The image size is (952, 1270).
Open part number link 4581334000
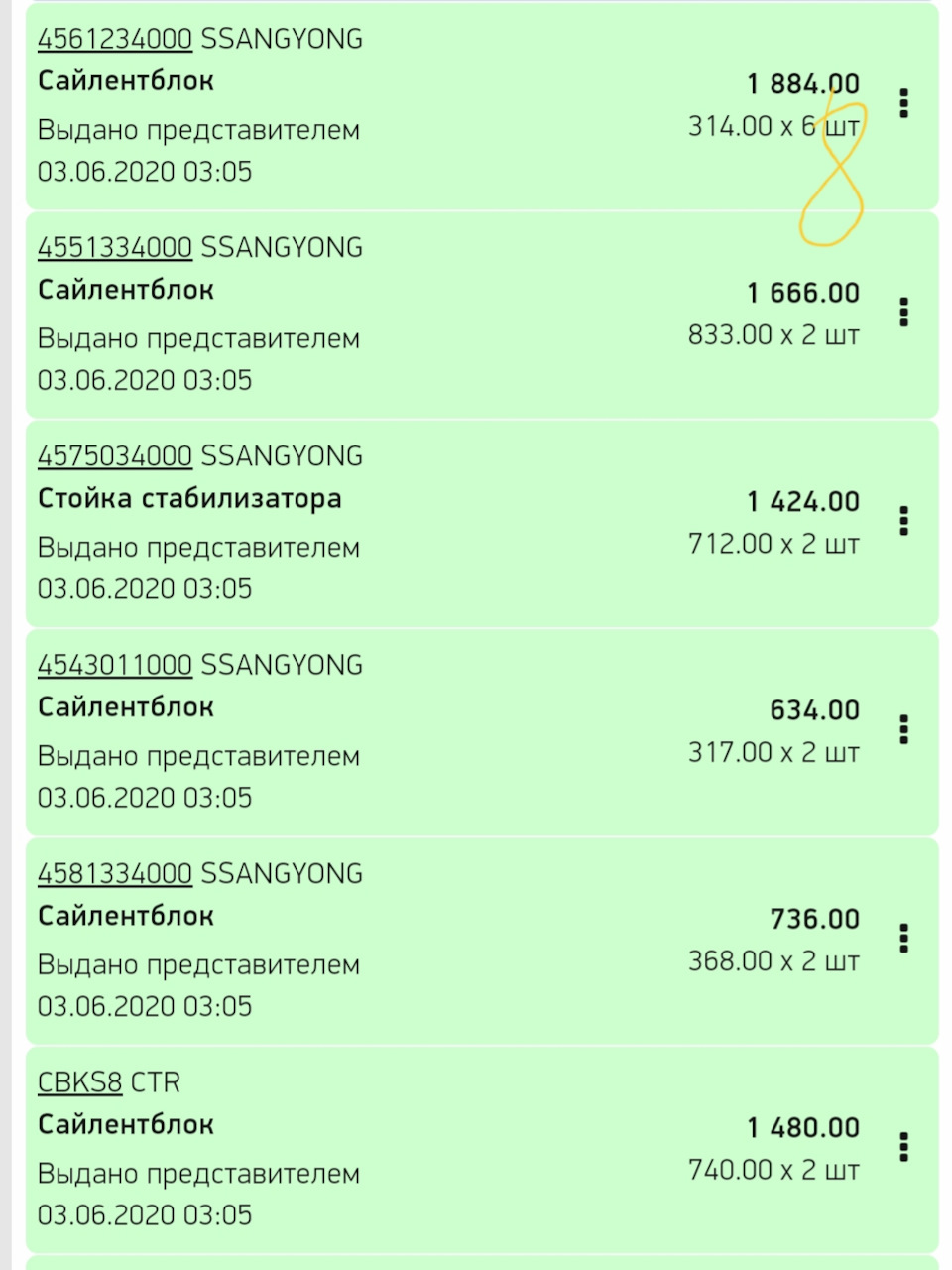(115, 873)
